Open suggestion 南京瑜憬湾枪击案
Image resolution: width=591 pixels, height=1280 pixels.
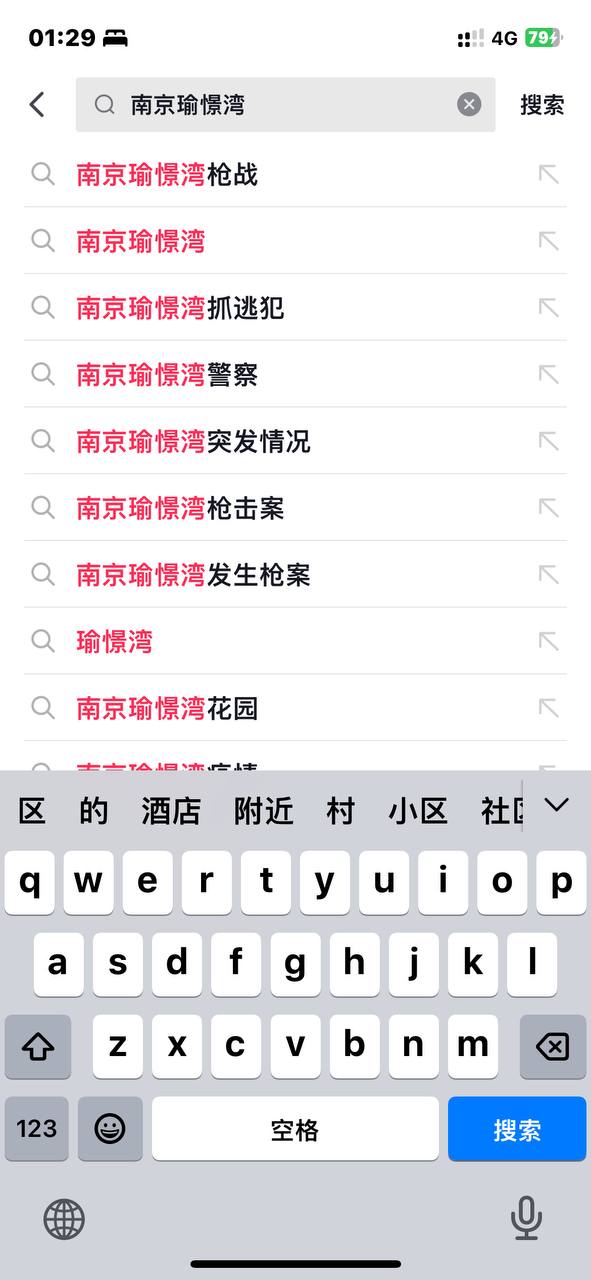tap(295, 508)
